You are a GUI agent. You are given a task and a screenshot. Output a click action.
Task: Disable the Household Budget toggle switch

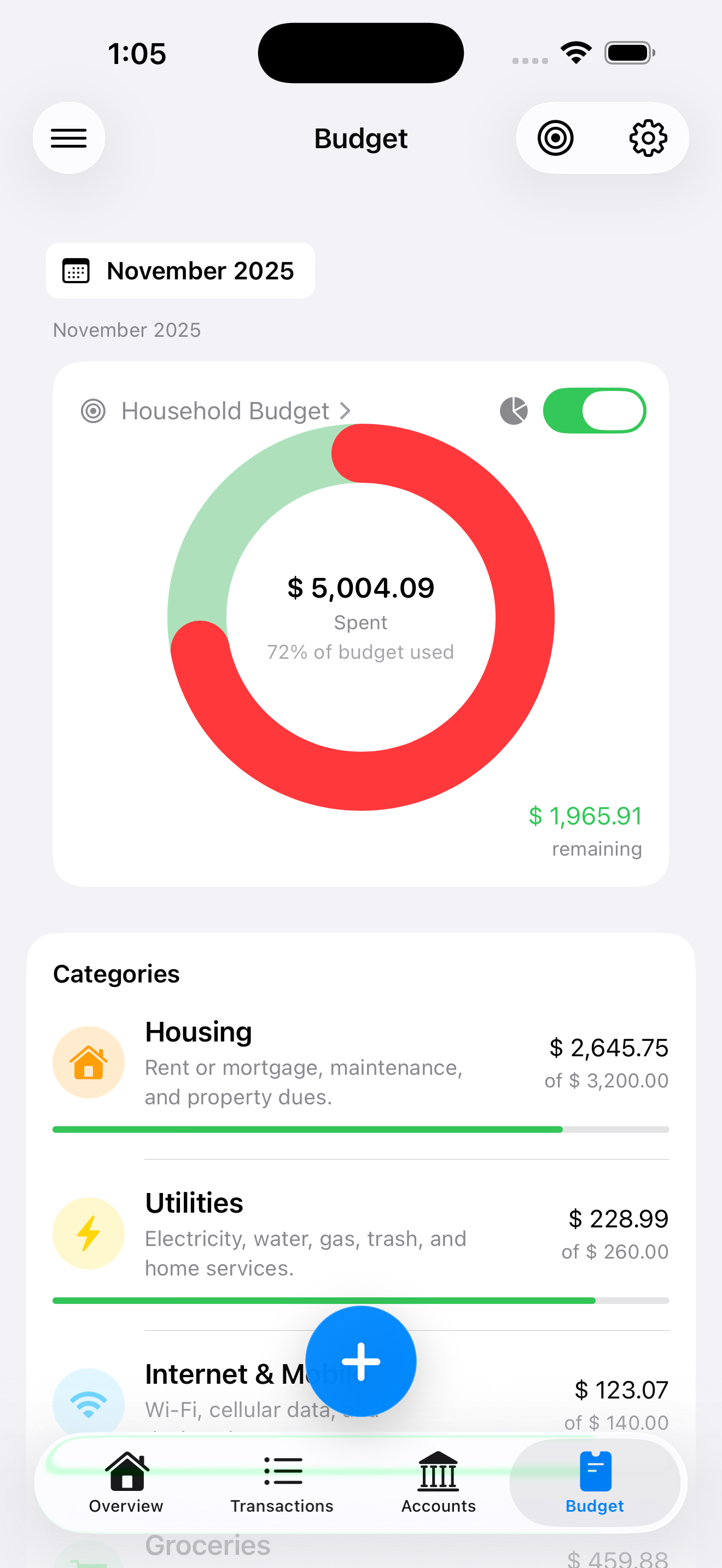click(x=594, y=410)
